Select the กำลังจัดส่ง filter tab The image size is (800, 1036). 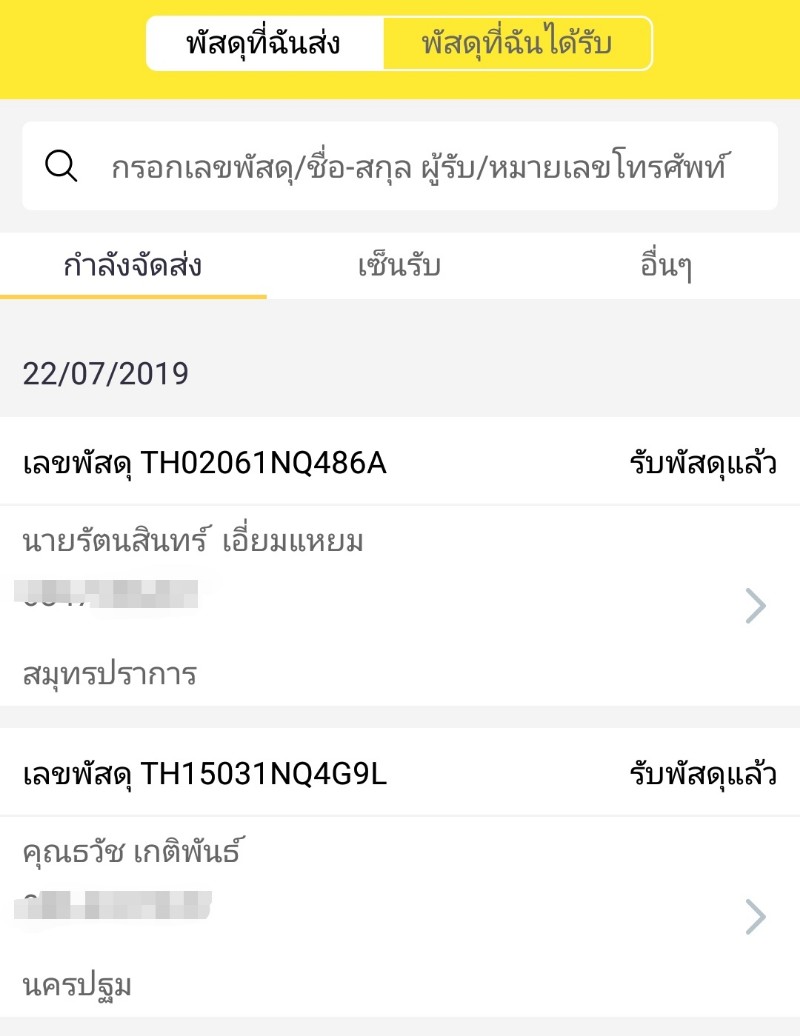point(133,264)
